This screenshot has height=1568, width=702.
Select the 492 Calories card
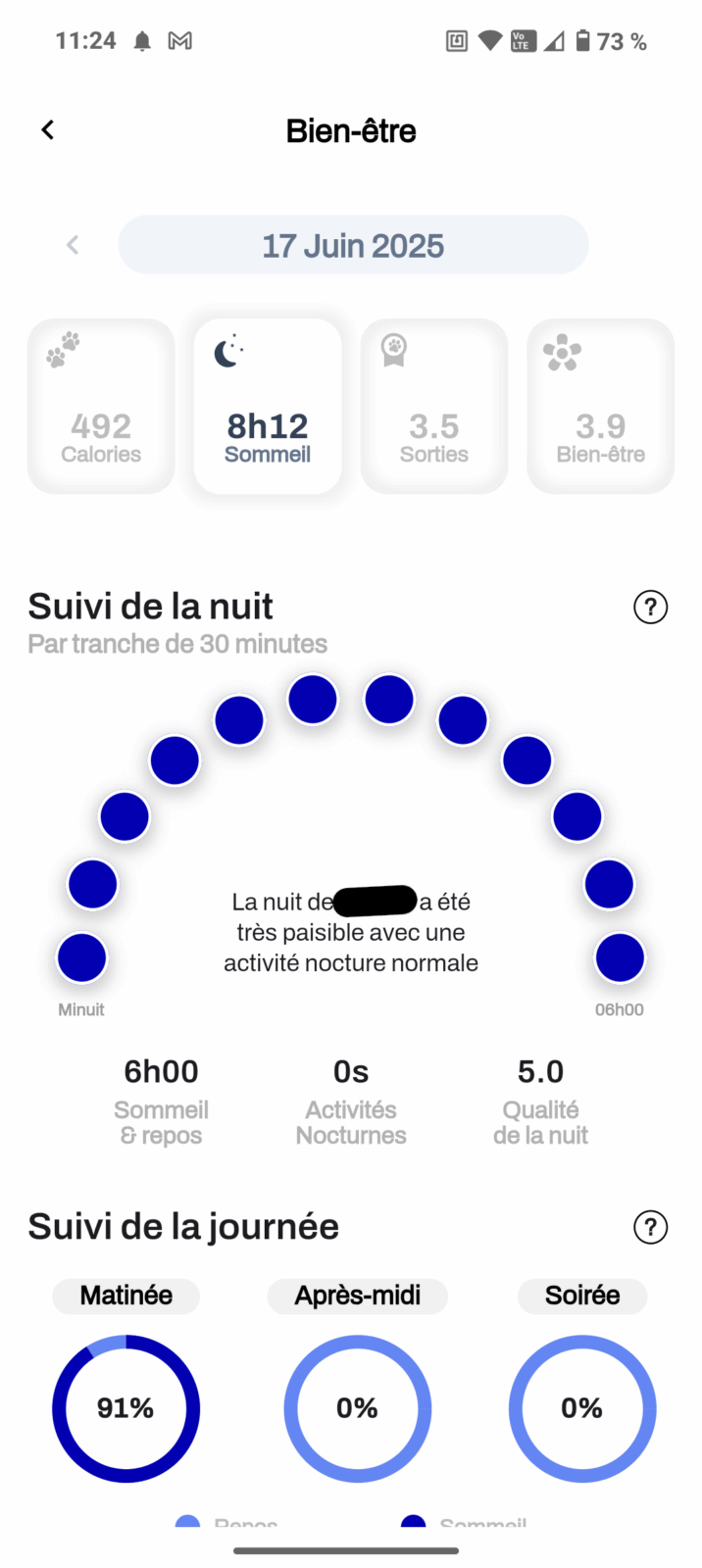101,406
